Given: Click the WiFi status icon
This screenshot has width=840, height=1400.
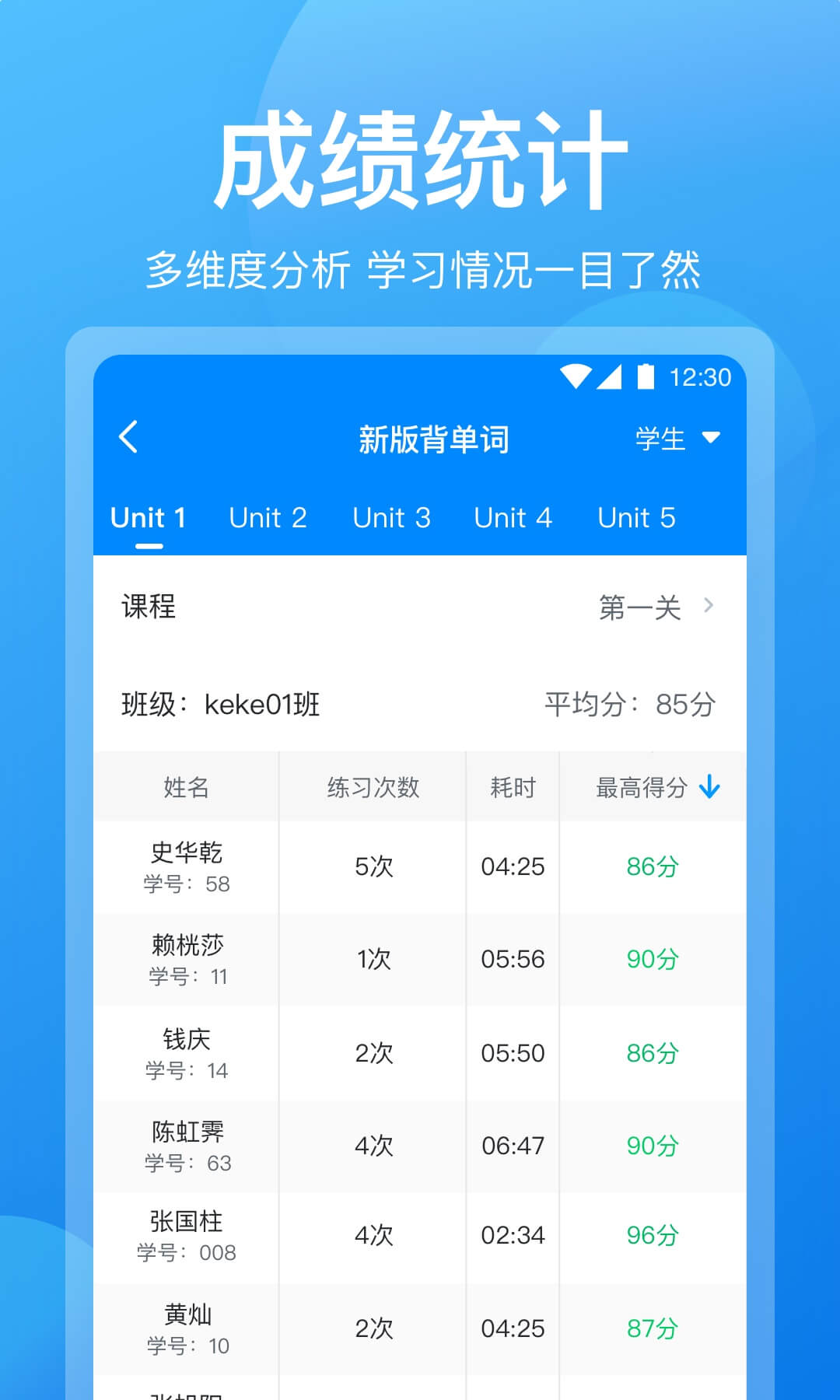Looking at the screenshot, I should pyautogui.click(x=576, y=376).
